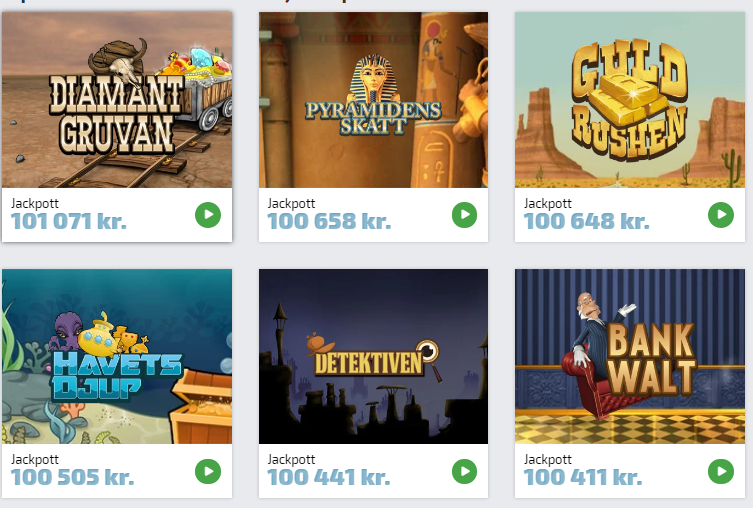753x508 pixels.
Task: Play the game with 100 441 kr. jackpot
Action: (x=464, y=471)
